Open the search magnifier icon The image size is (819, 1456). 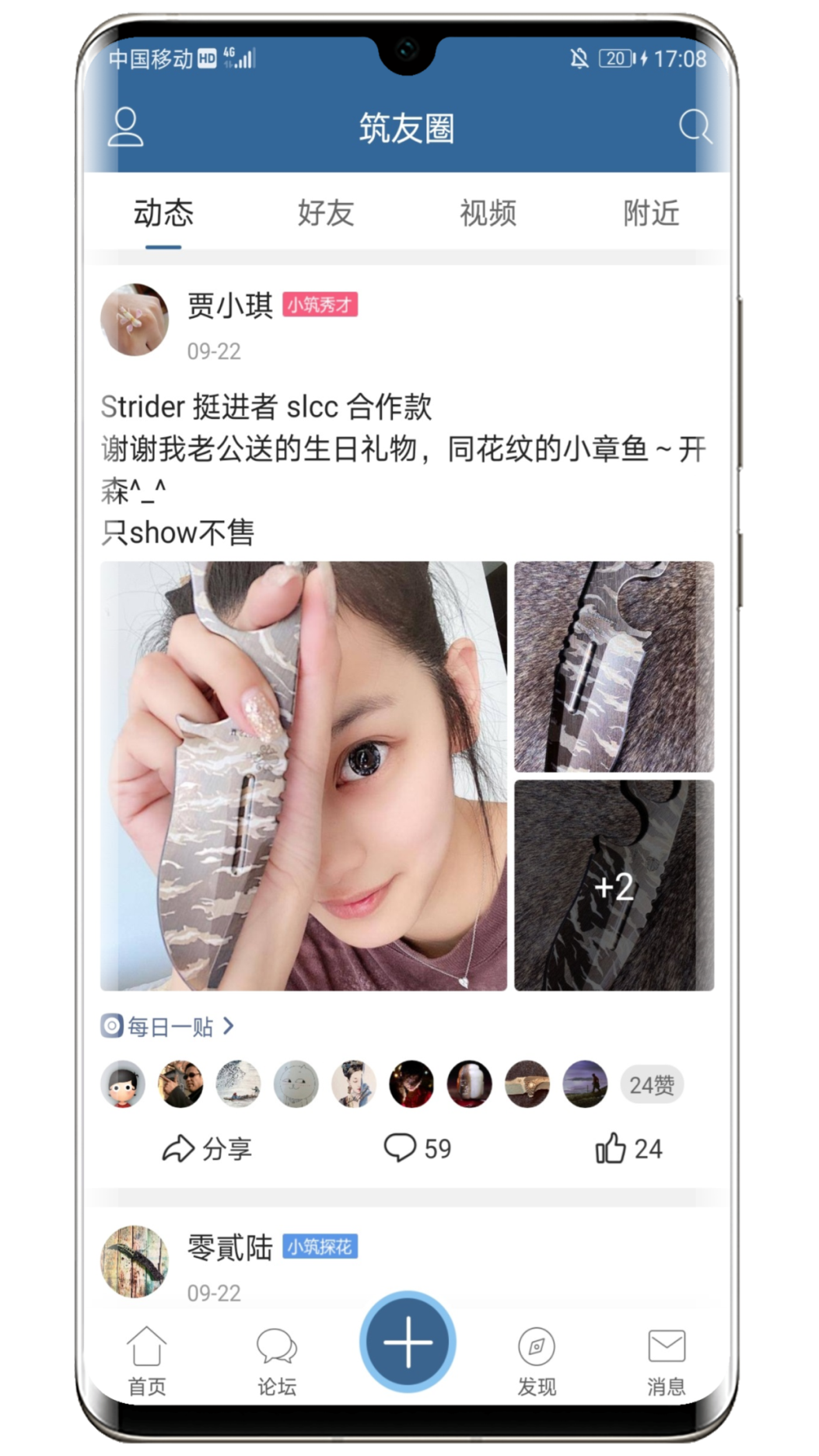click(694, 127)
